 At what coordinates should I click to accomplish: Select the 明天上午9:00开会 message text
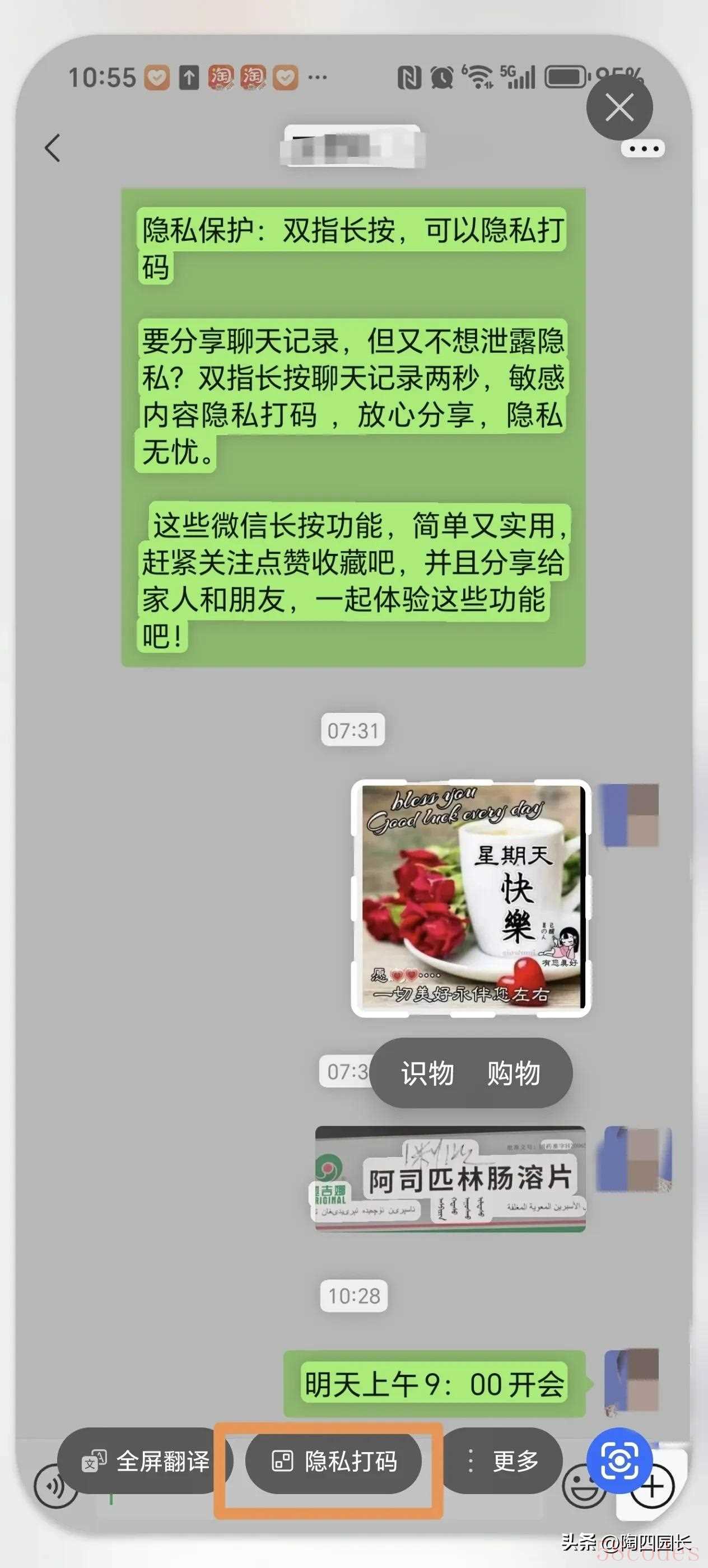coord(434,1385)
